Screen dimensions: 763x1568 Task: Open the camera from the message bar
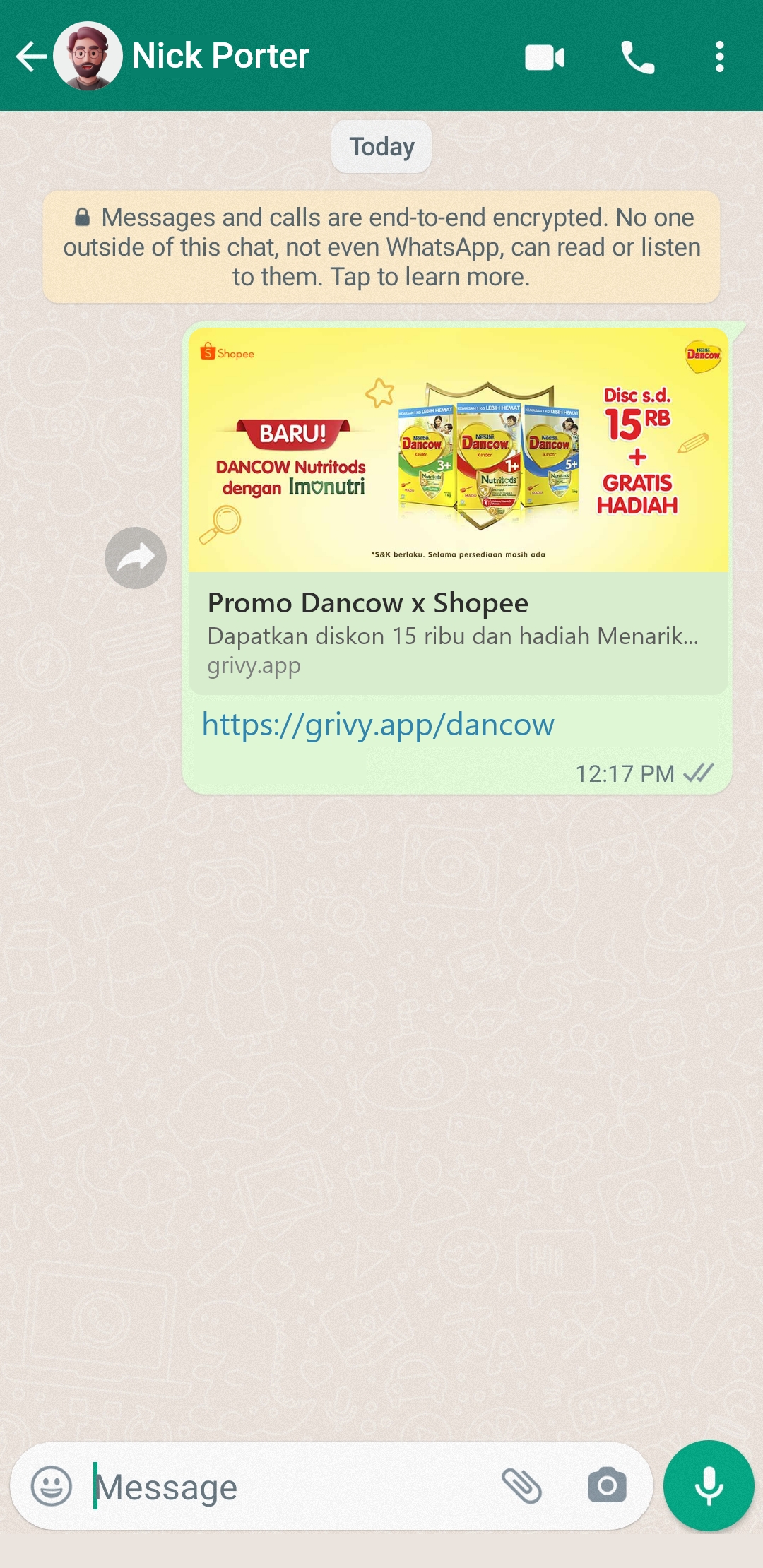(x=607, y=1485)
